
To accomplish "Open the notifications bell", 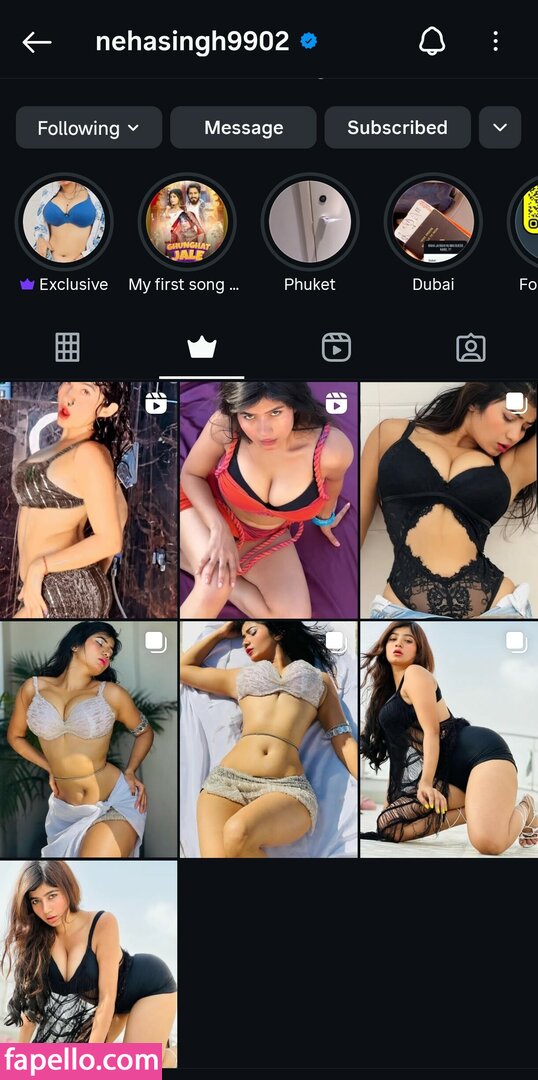I will [x=431, y=42].
